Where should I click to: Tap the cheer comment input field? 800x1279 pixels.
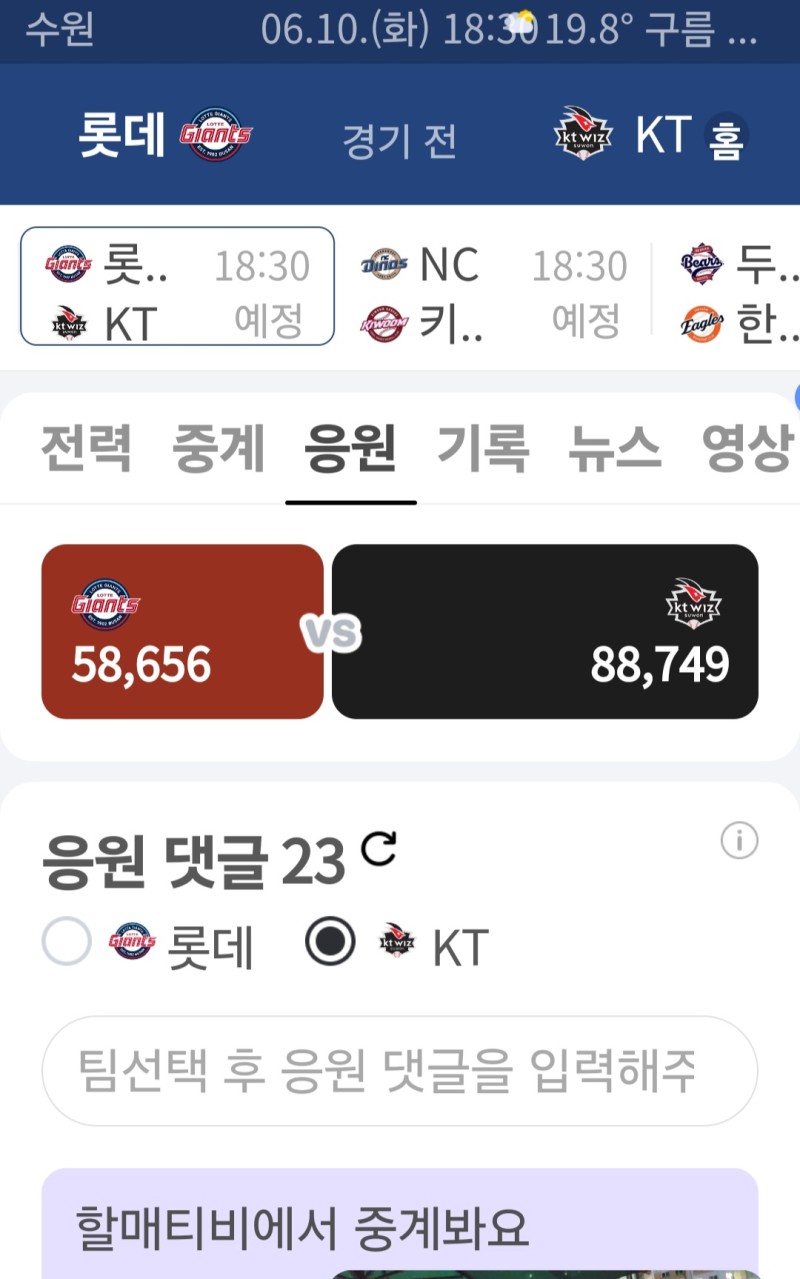tap(399, 1071)
